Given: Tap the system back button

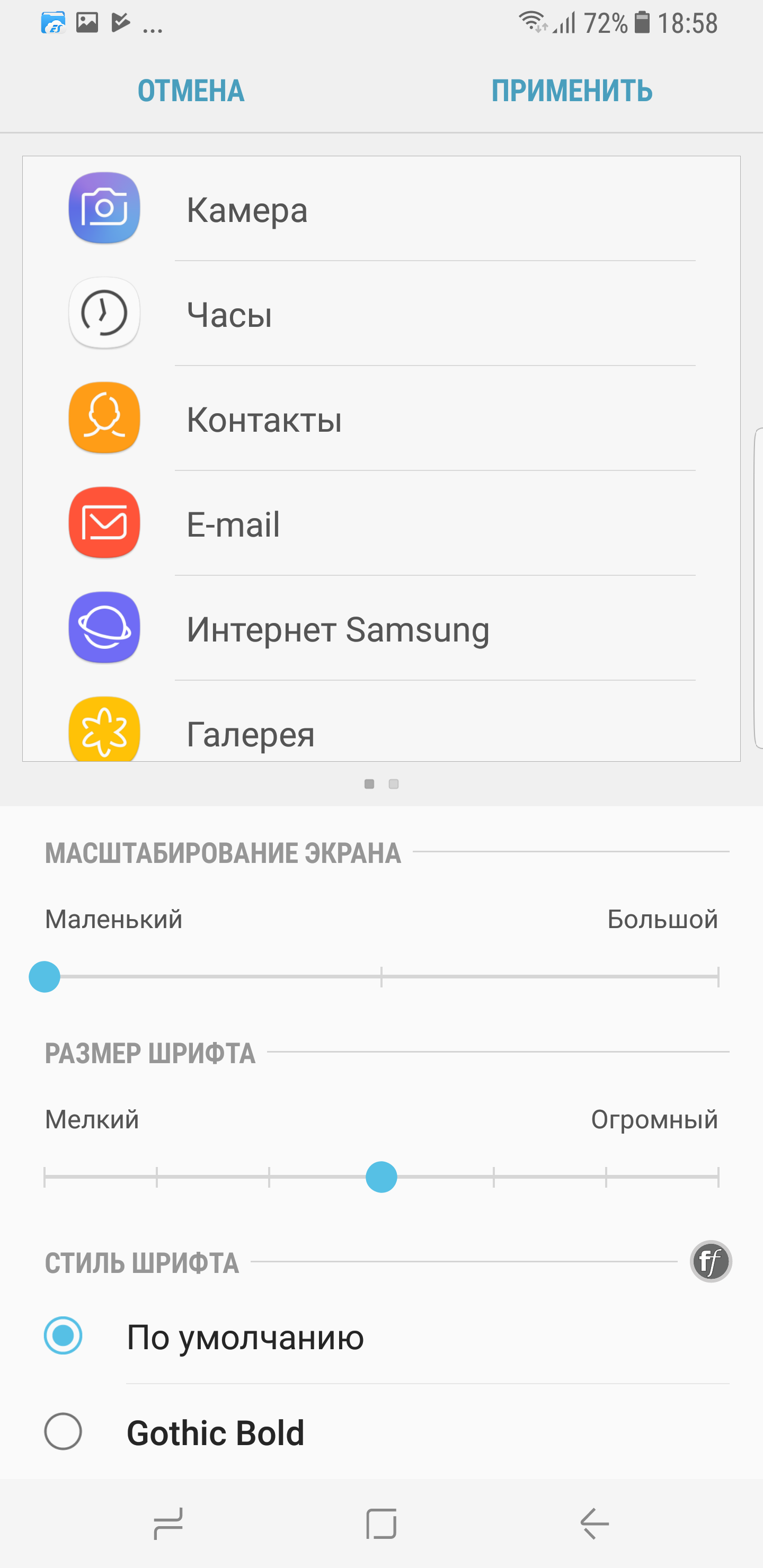Looking at the screenshot, I should (x=595, y=1524).
